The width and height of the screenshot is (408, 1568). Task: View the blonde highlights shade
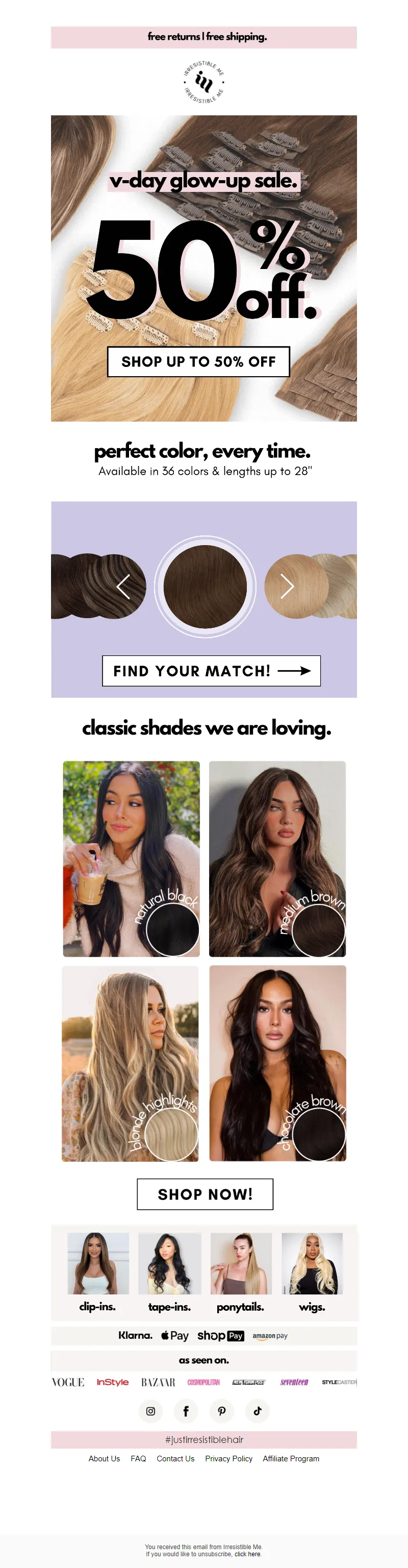(x=130, y=1063)
